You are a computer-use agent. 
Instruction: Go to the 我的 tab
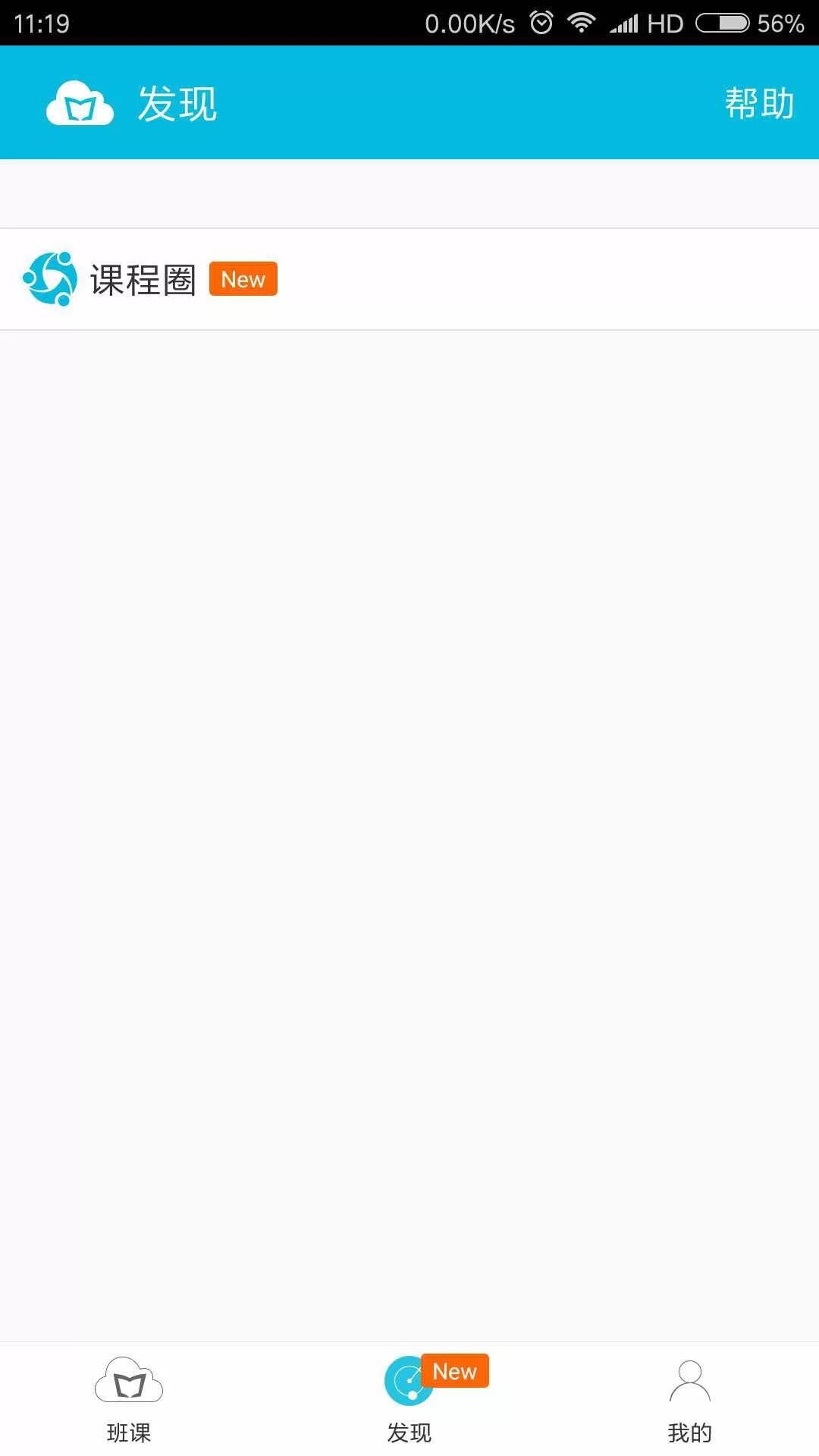pos(689,1400)
